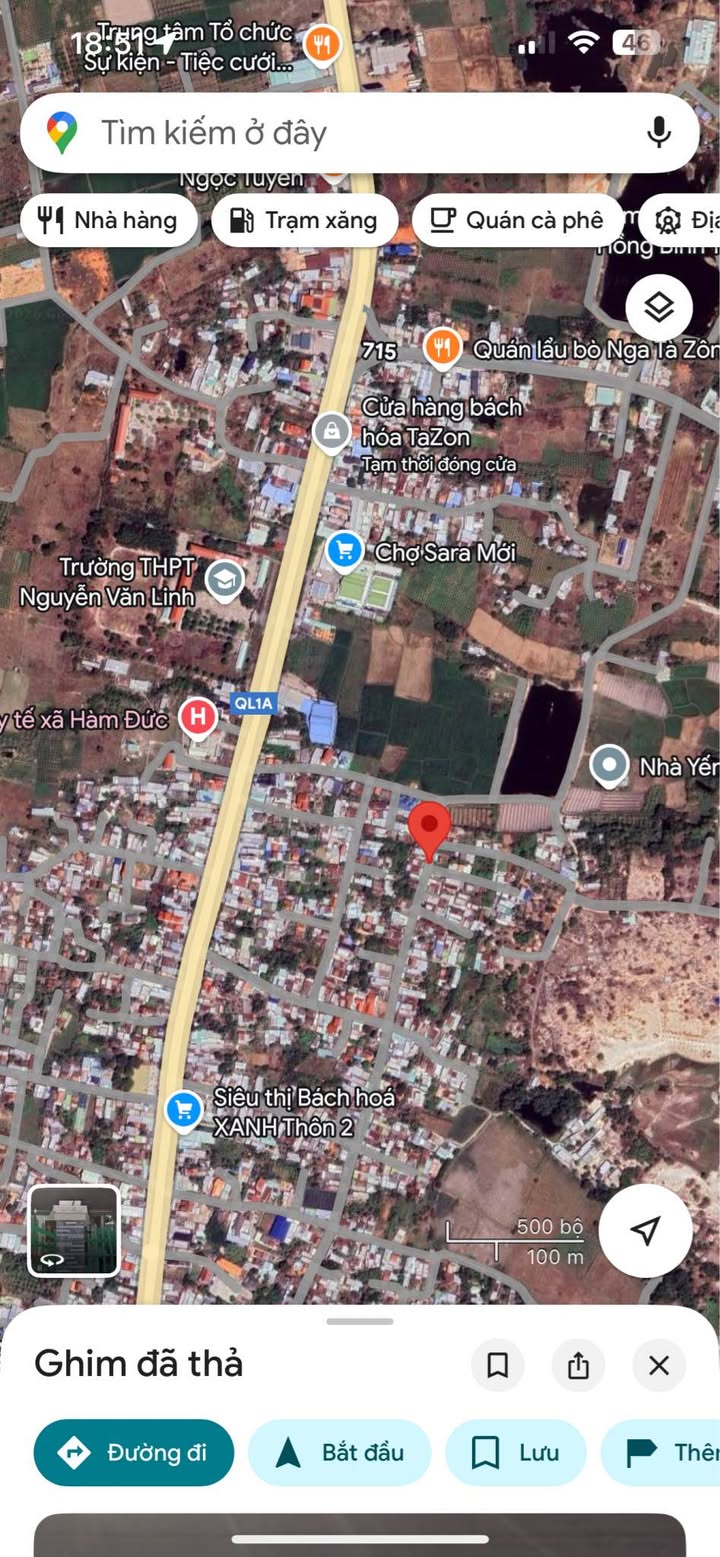Open 'Trường THPT Nguyễn Văn Linh' marker

pos(224,578)
